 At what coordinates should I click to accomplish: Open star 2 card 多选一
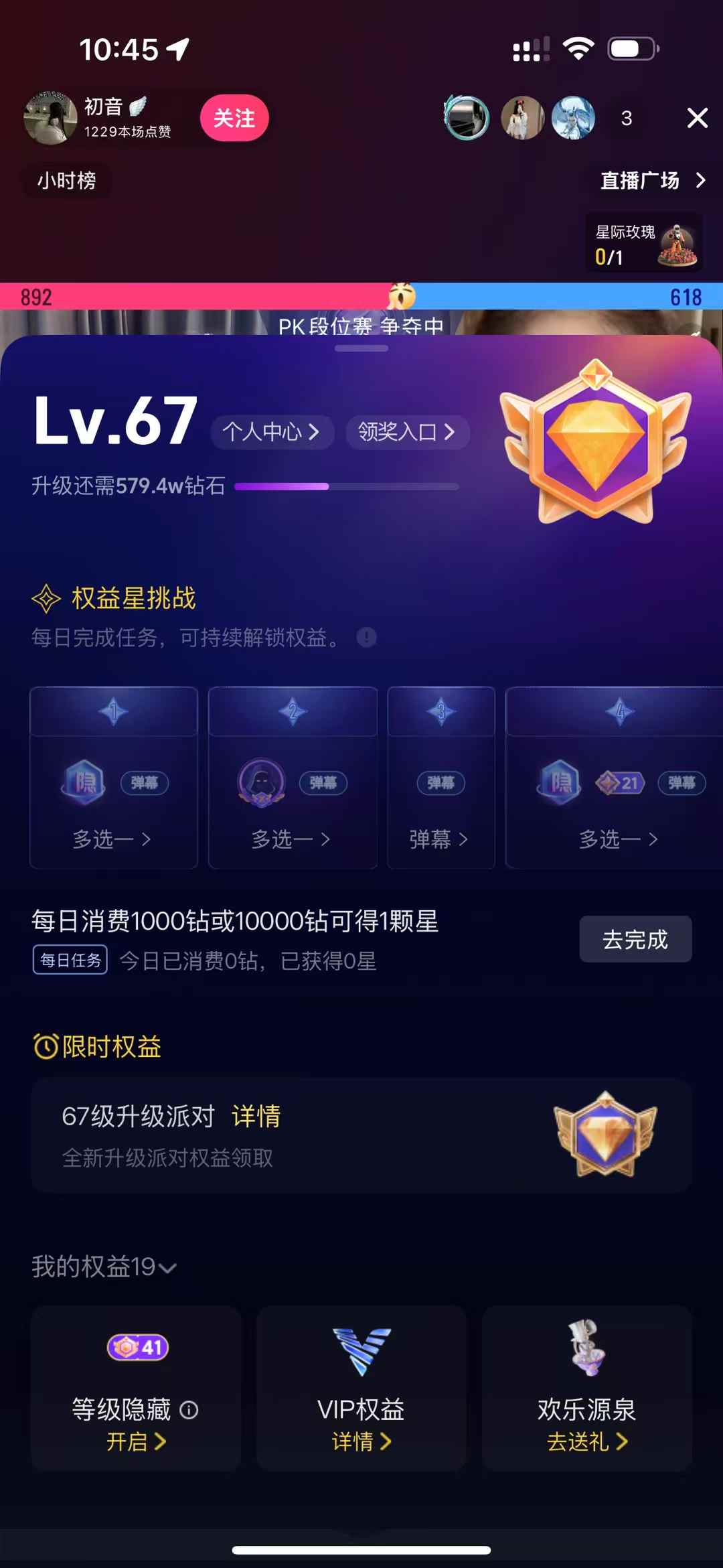291,839
